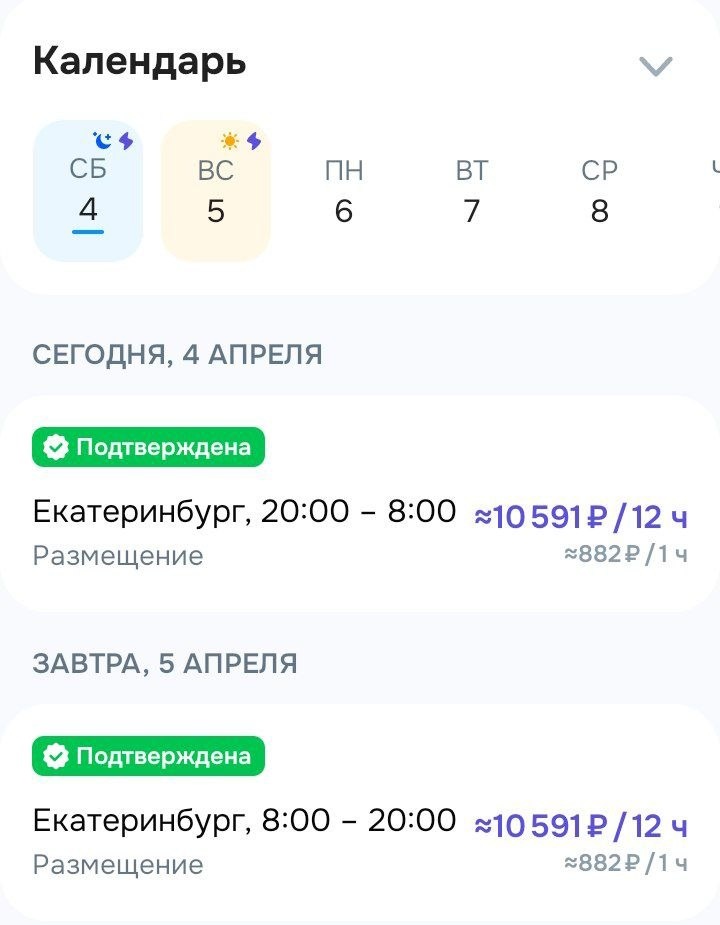Pick Wednesday the 8th in the calendar
Image resolution: width=720 pixels, height=925 pixels.
[599, 191]
